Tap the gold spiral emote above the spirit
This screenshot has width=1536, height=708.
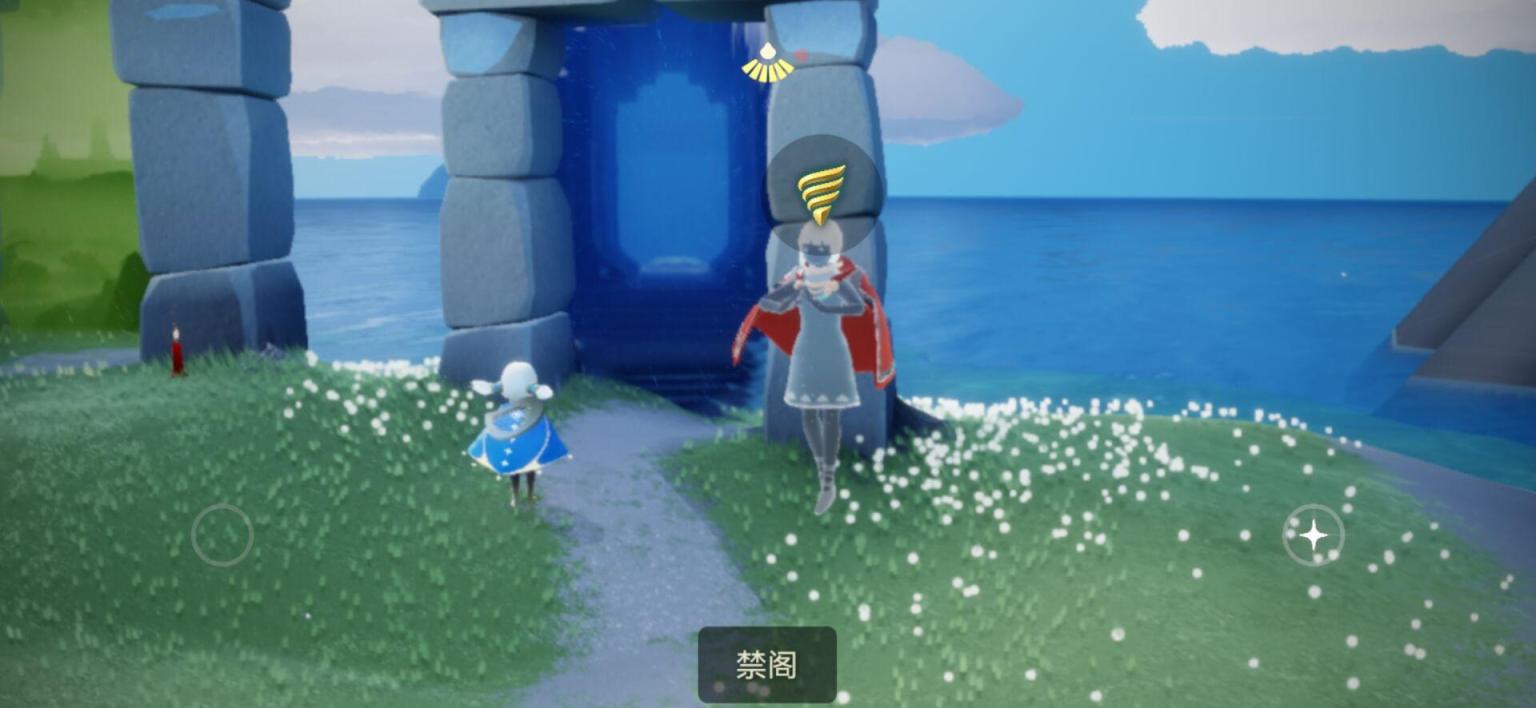point(822,192)
